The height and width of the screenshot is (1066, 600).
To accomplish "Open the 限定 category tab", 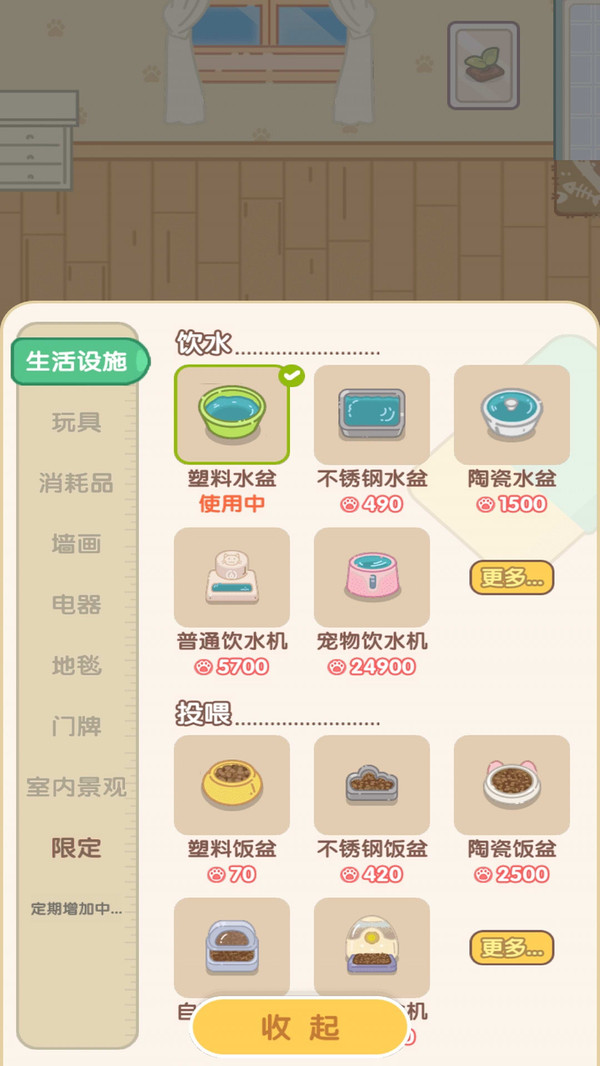I will coord(77,848).
